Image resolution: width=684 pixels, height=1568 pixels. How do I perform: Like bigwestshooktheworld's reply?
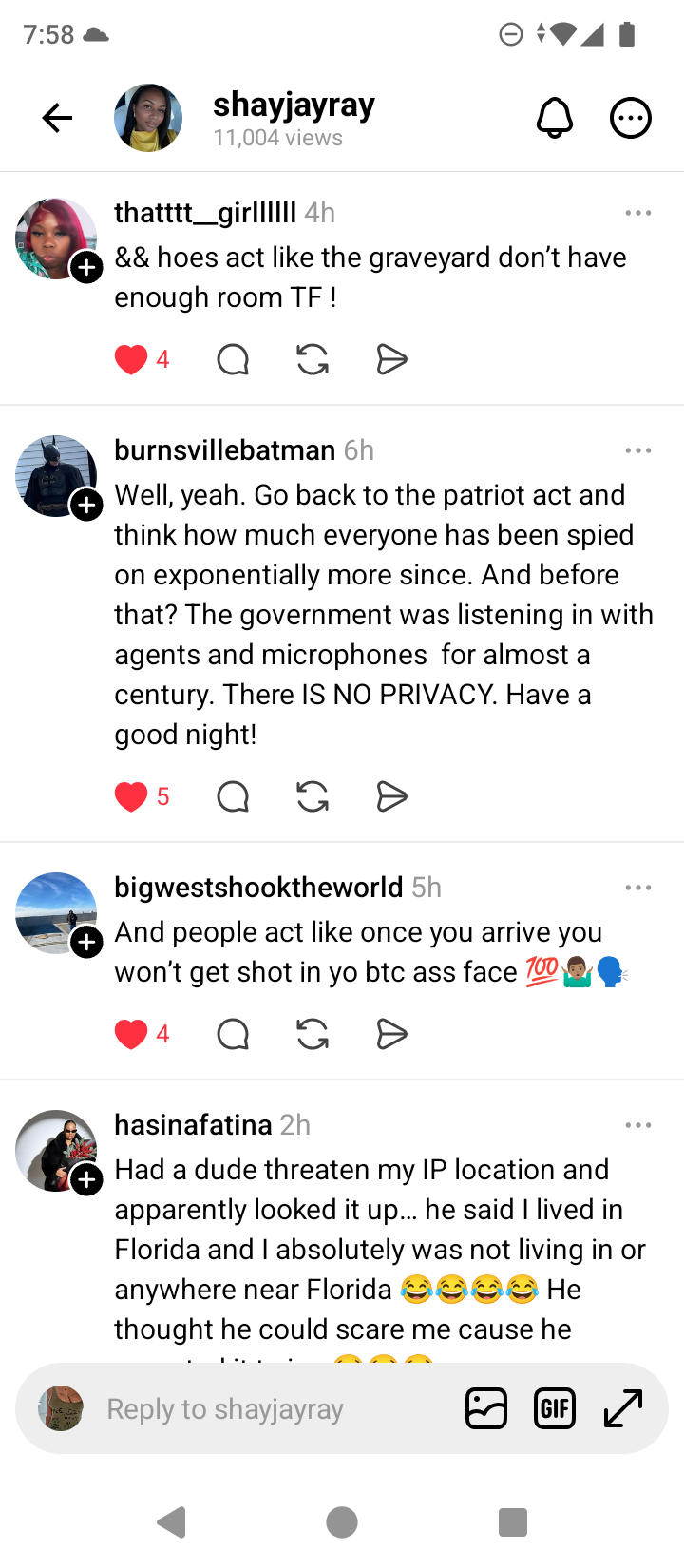tap(131, 1034)
